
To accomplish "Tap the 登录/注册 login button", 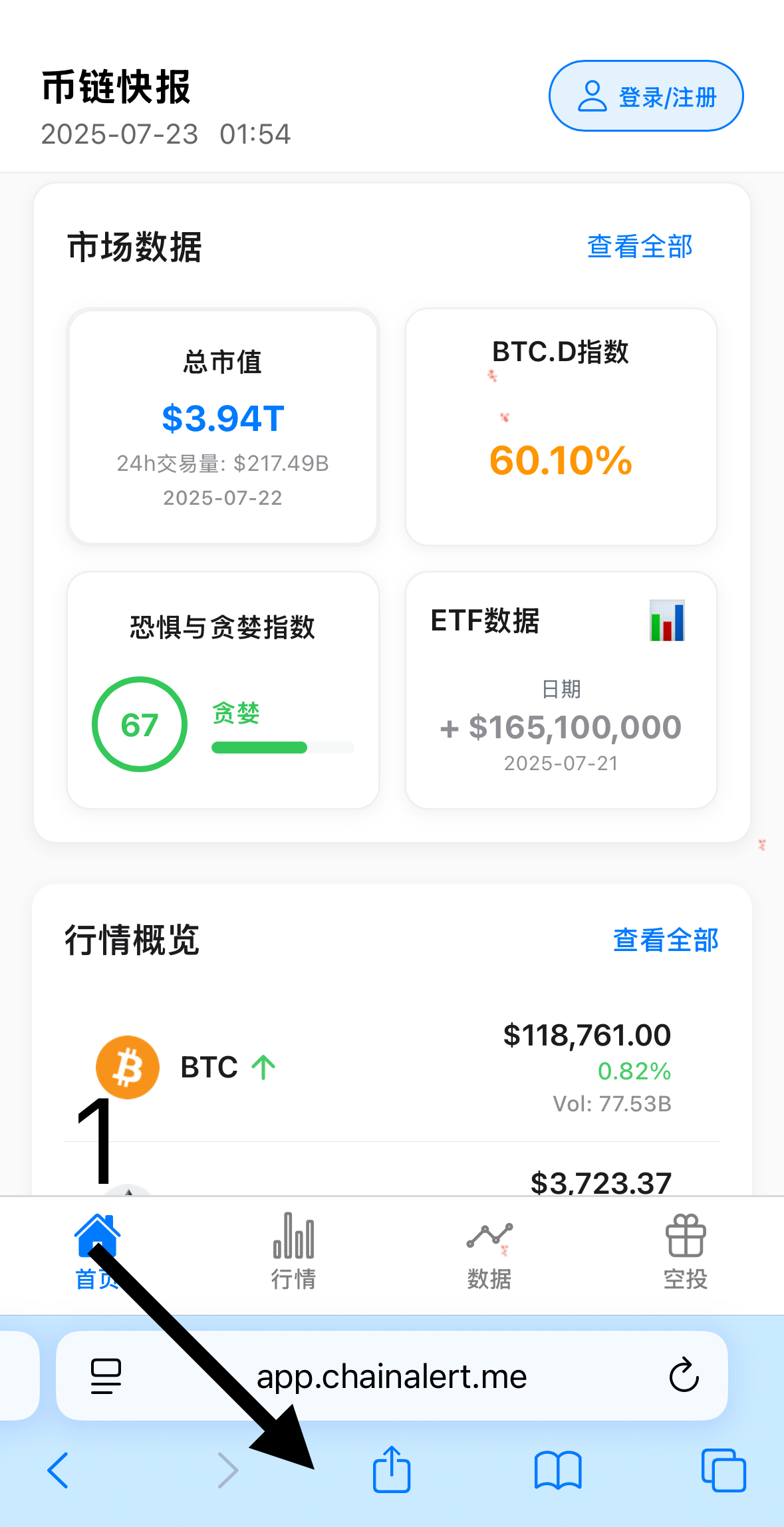I will tap(646, 96).
